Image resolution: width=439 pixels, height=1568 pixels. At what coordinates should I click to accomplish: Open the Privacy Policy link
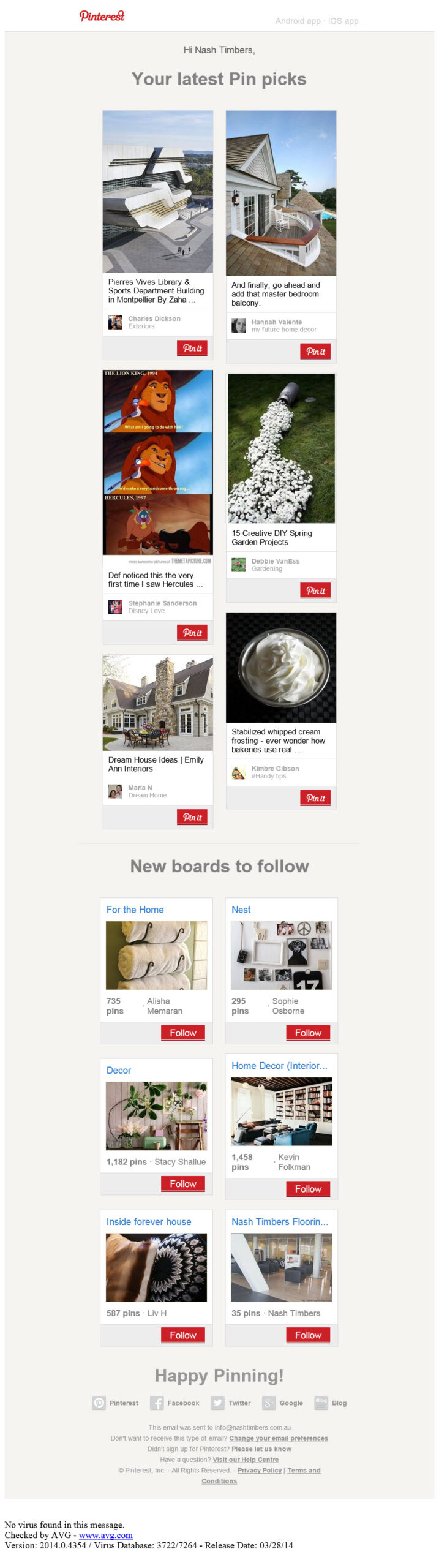point(259,1471)
